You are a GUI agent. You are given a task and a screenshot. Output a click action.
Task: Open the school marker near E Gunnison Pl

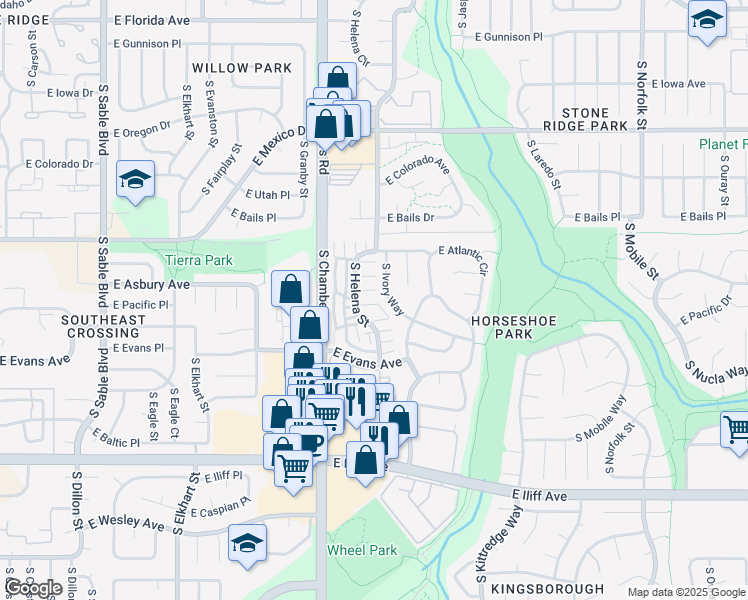coord(707,19)
